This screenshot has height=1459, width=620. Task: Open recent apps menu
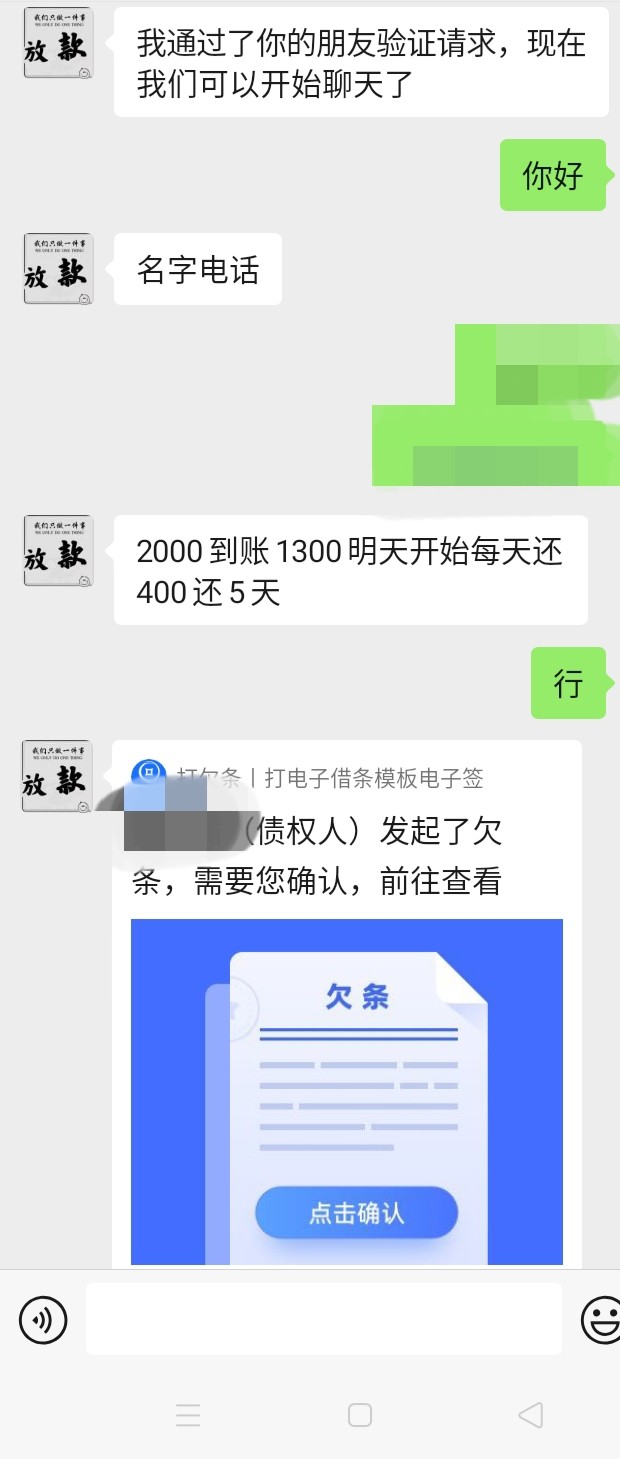click(188, 1415)
